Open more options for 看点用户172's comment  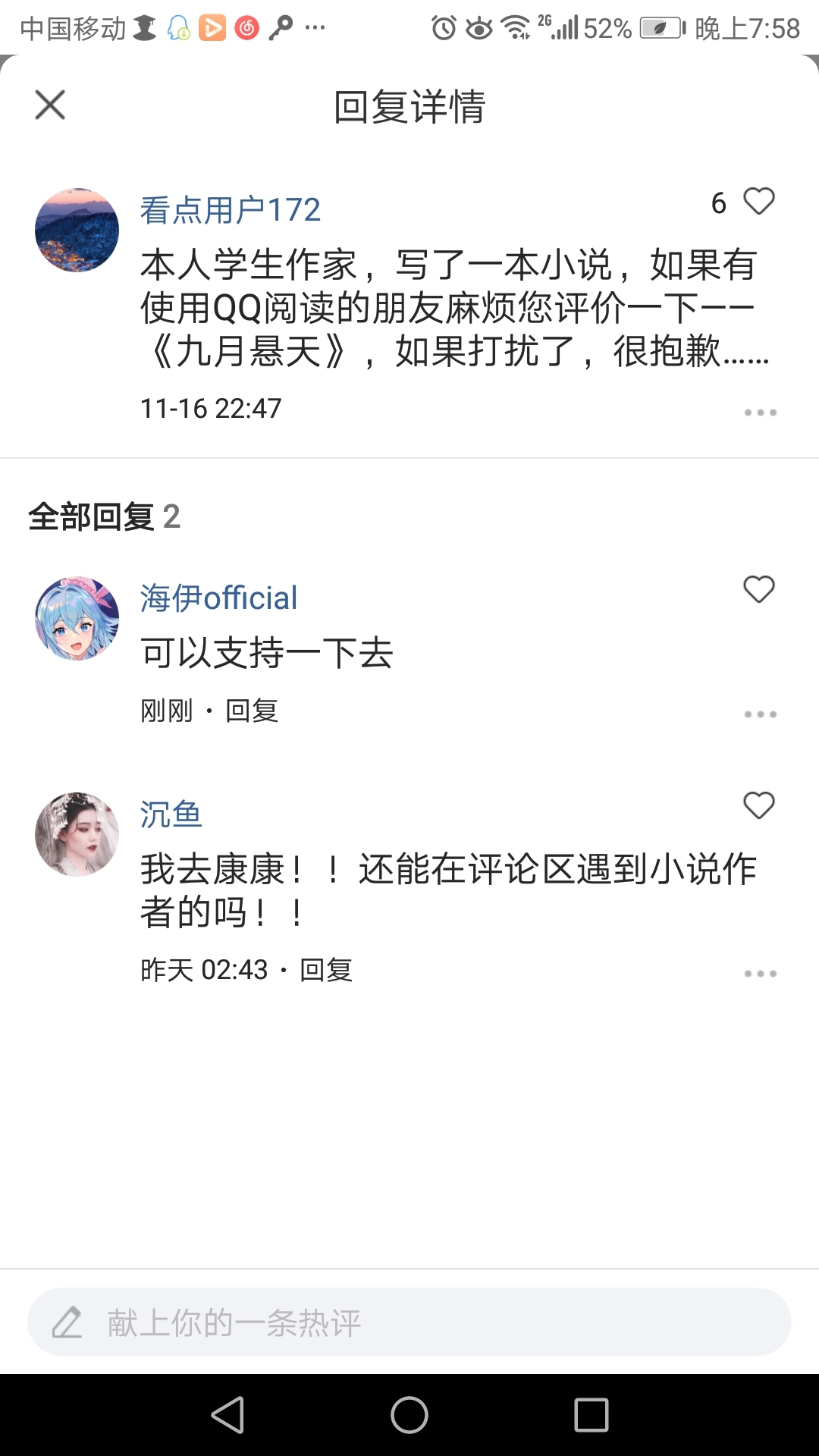[760, 413]
